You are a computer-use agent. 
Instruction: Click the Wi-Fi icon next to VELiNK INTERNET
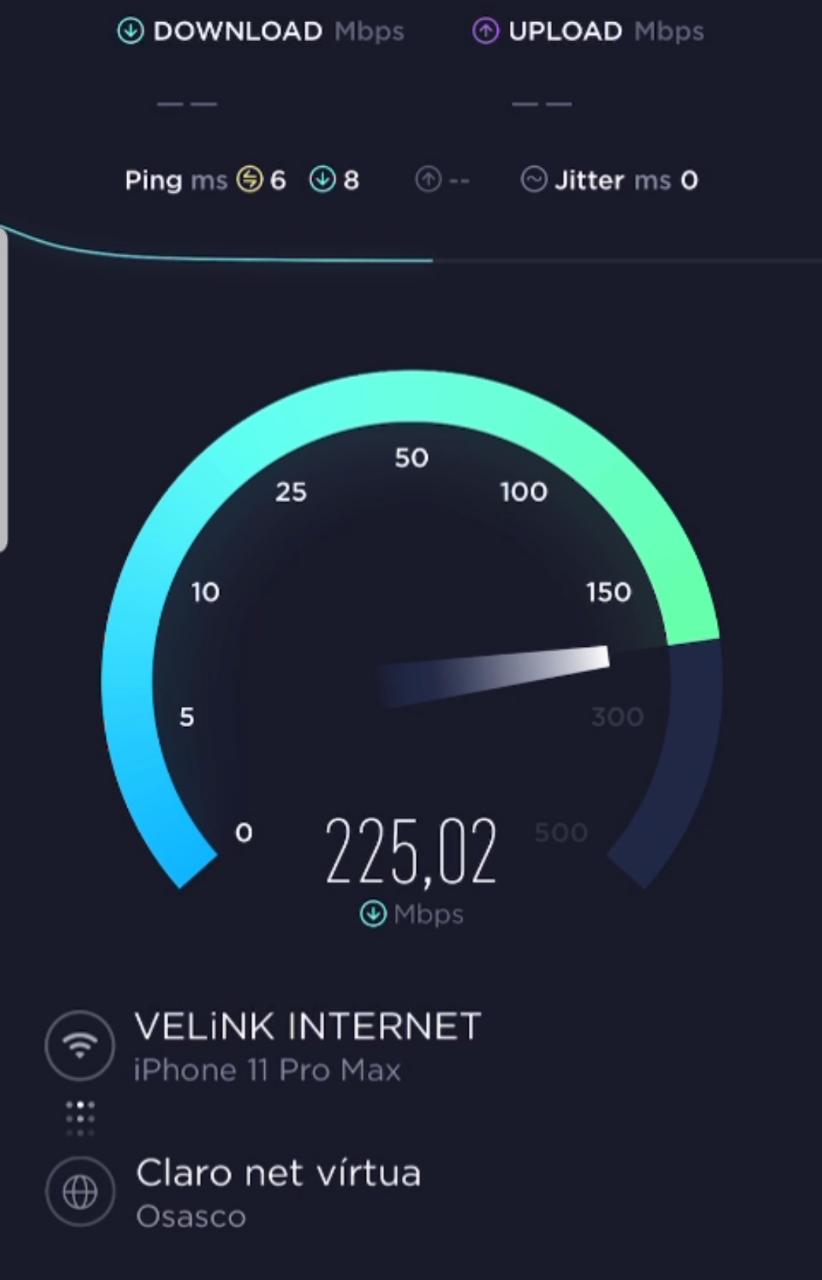[80, 1043]
